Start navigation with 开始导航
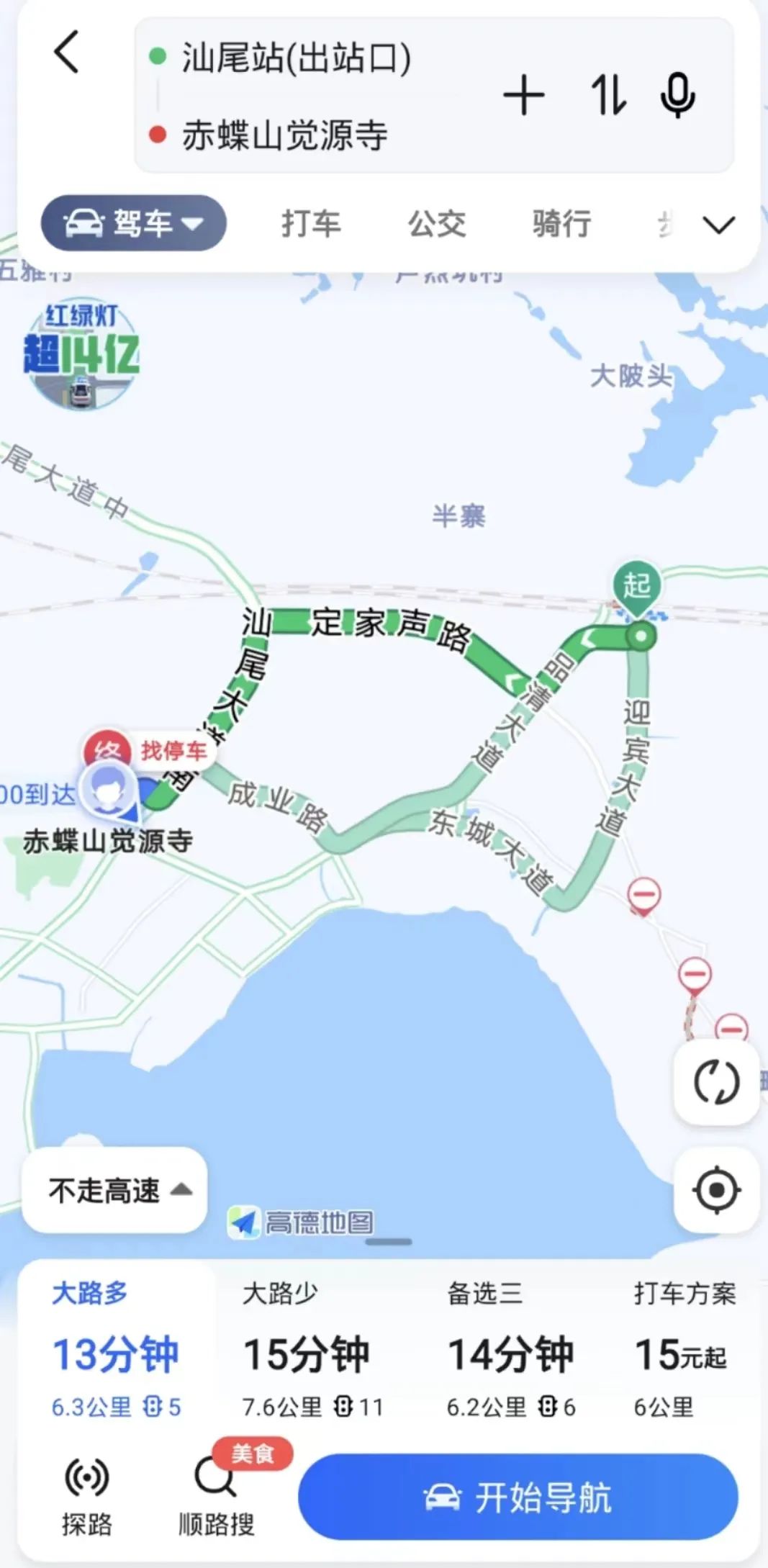Viewport: 768px width, 1568px height. pos(518,1498)
